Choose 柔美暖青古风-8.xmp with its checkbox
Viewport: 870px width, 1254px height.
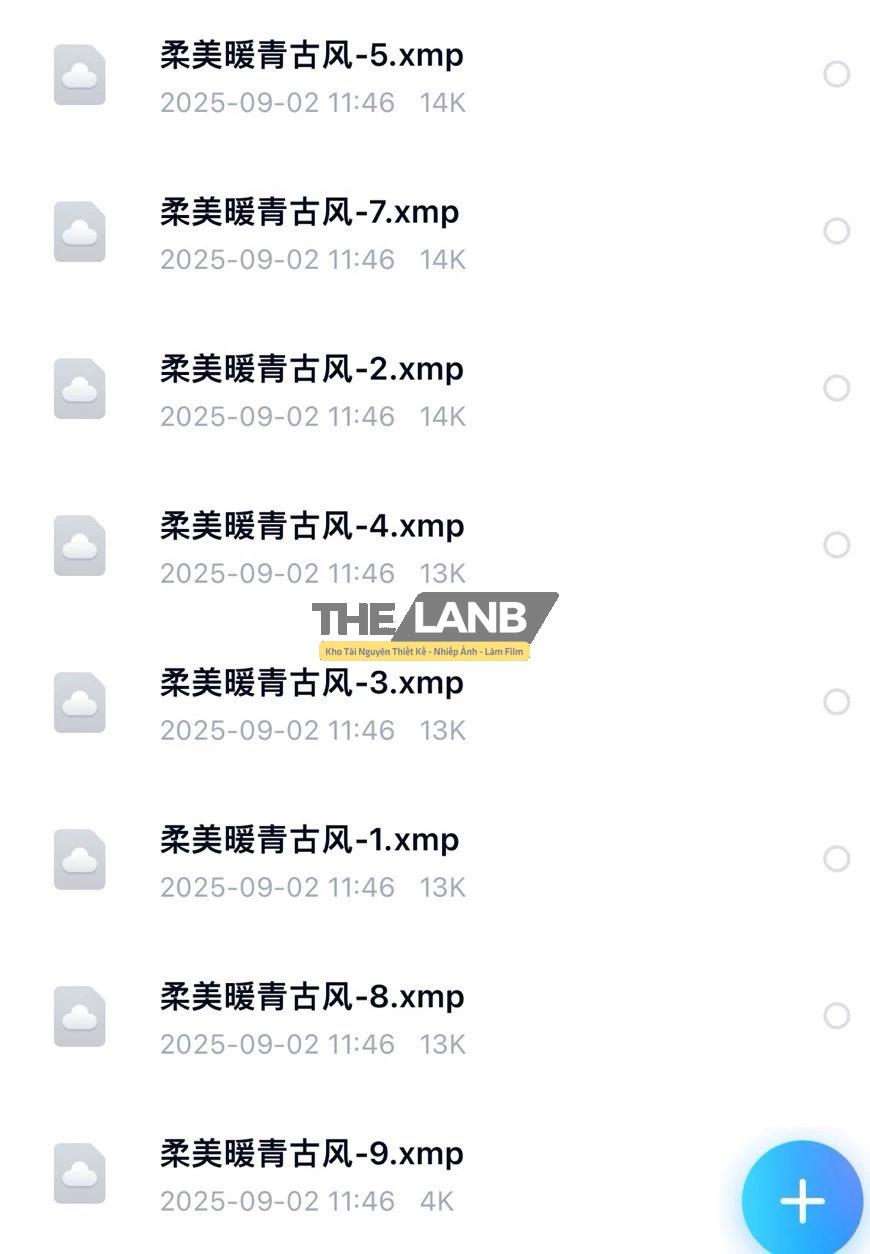click(836, 1016)
